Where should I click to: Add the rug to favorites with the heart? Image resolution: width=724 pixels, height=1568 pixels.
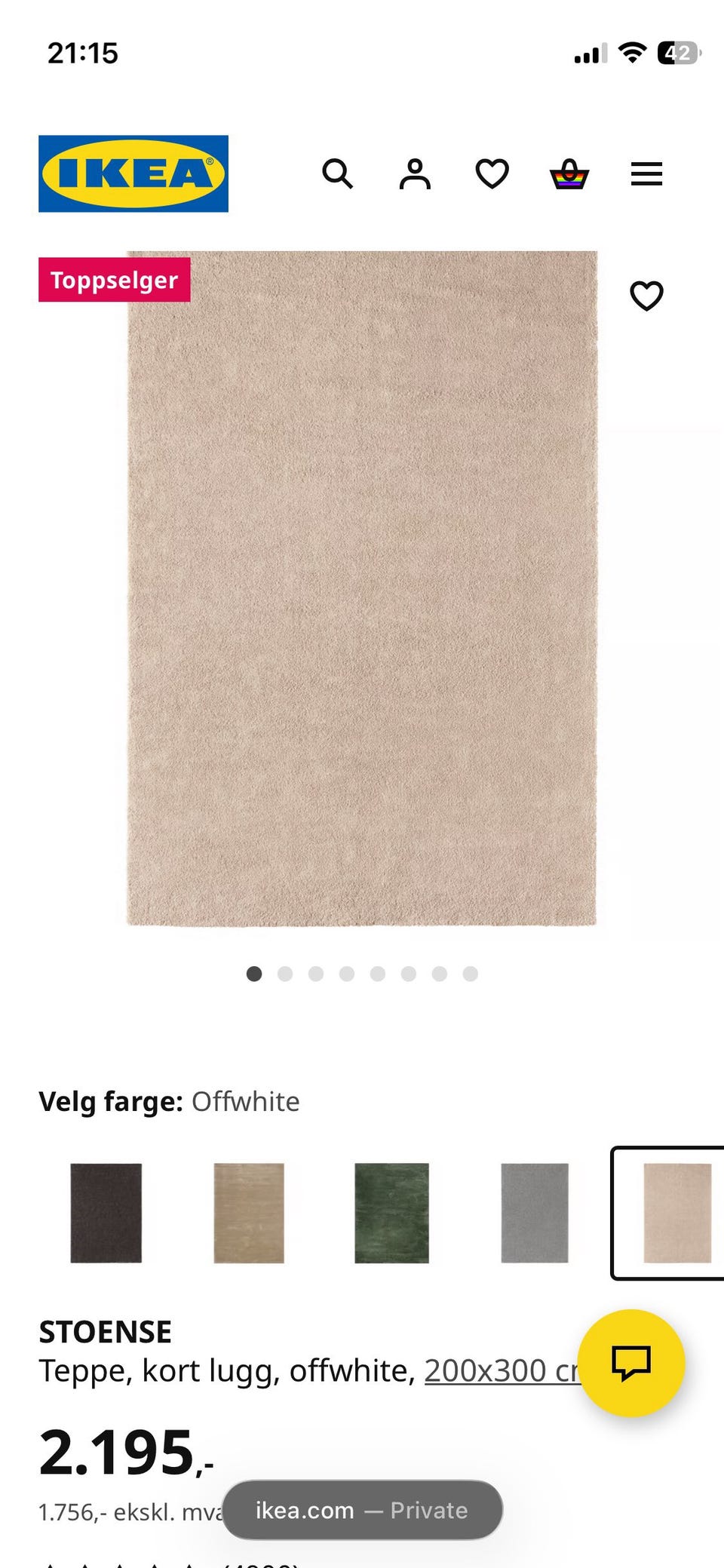tap(647, 296)
